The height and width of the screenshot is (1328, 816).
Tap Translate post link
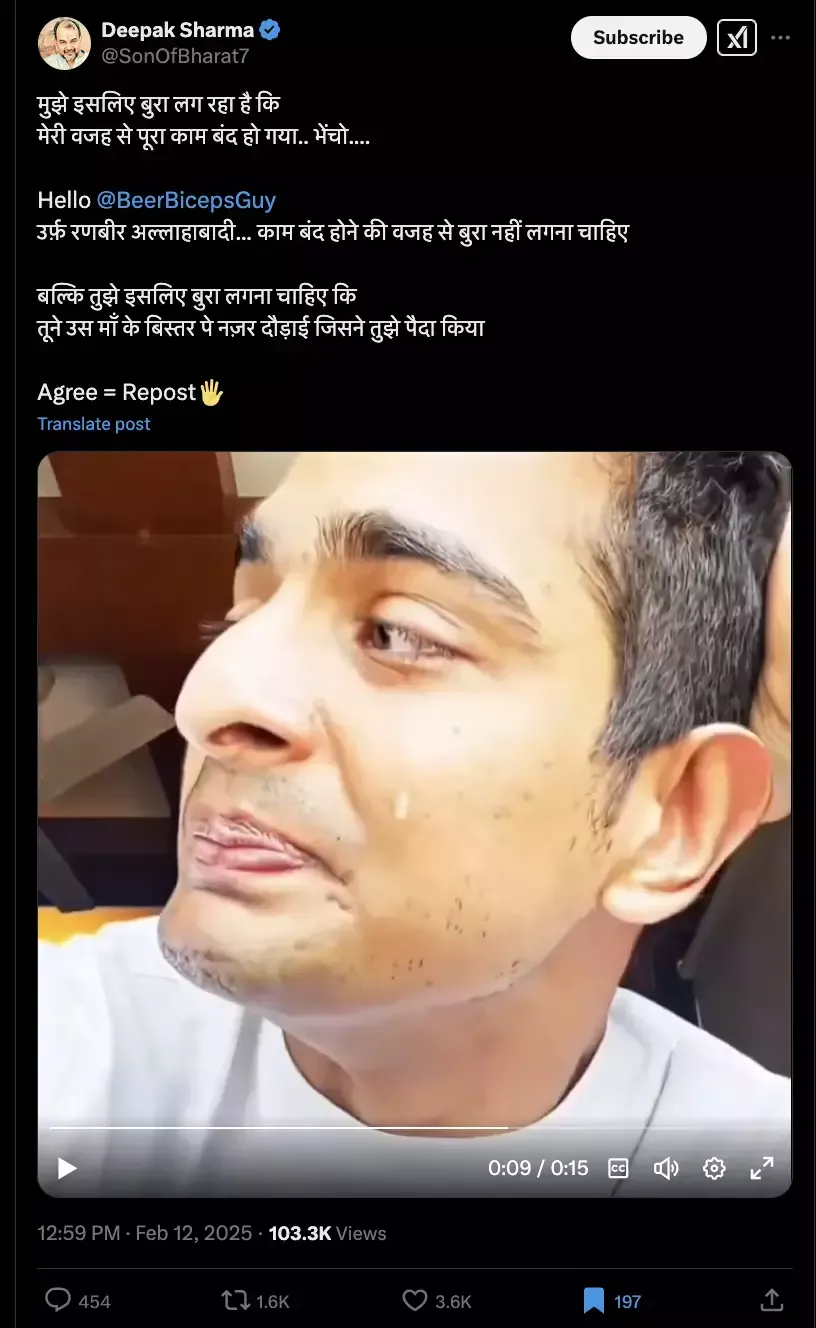click(x=94, y=424)
